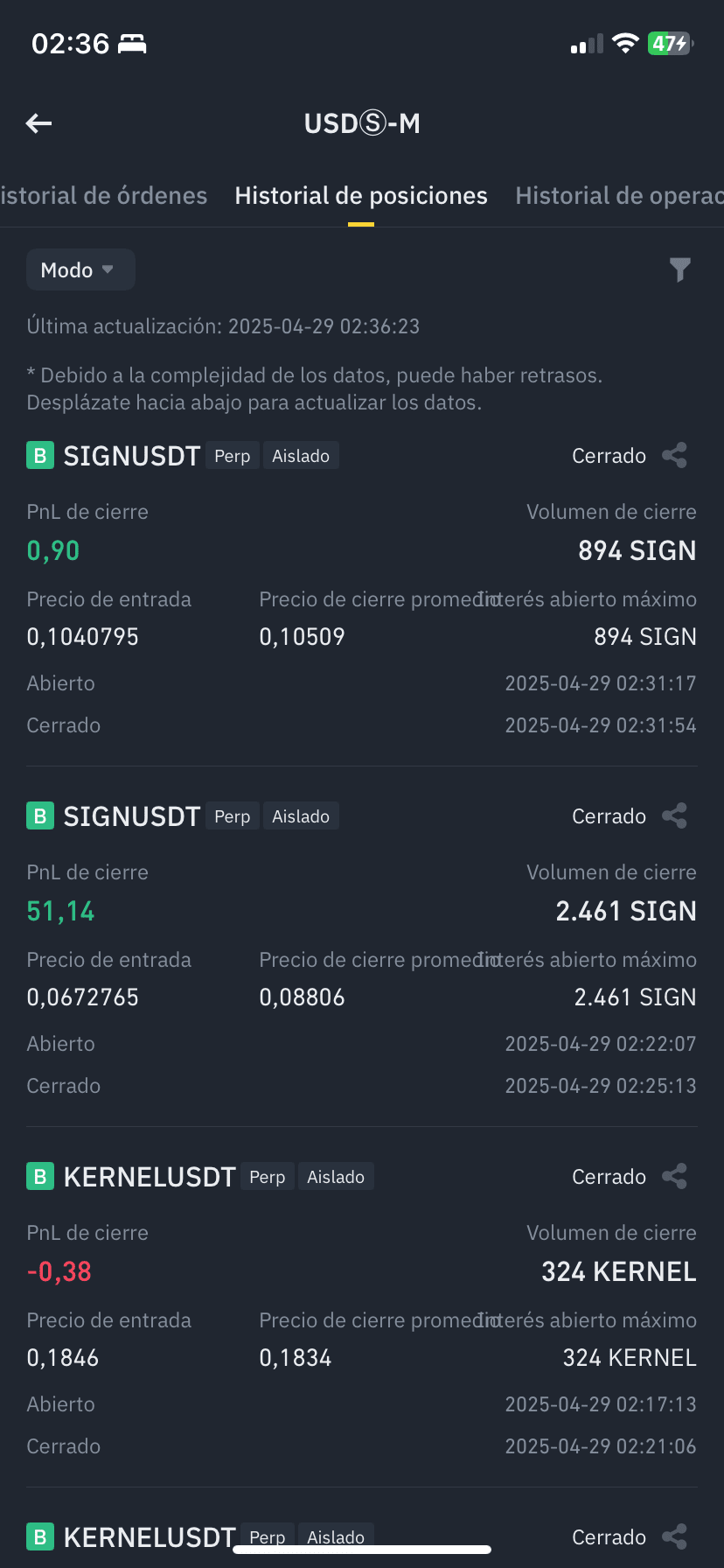Viewport: 724px width, 1568px height.
Task: Open the filter funnel icon
Action: pos(679,269)
